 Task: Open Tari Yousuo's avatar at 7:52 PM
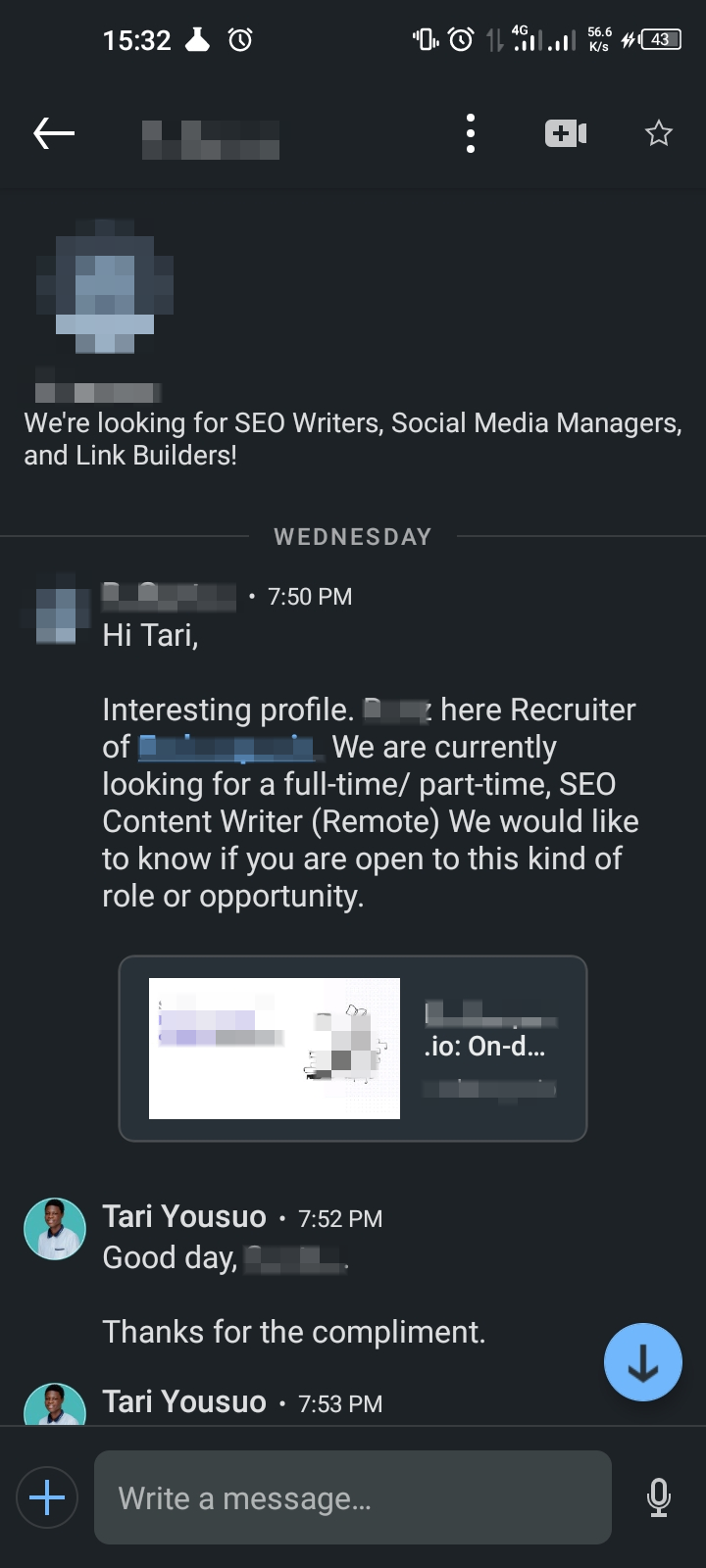tap(55, 1229)
